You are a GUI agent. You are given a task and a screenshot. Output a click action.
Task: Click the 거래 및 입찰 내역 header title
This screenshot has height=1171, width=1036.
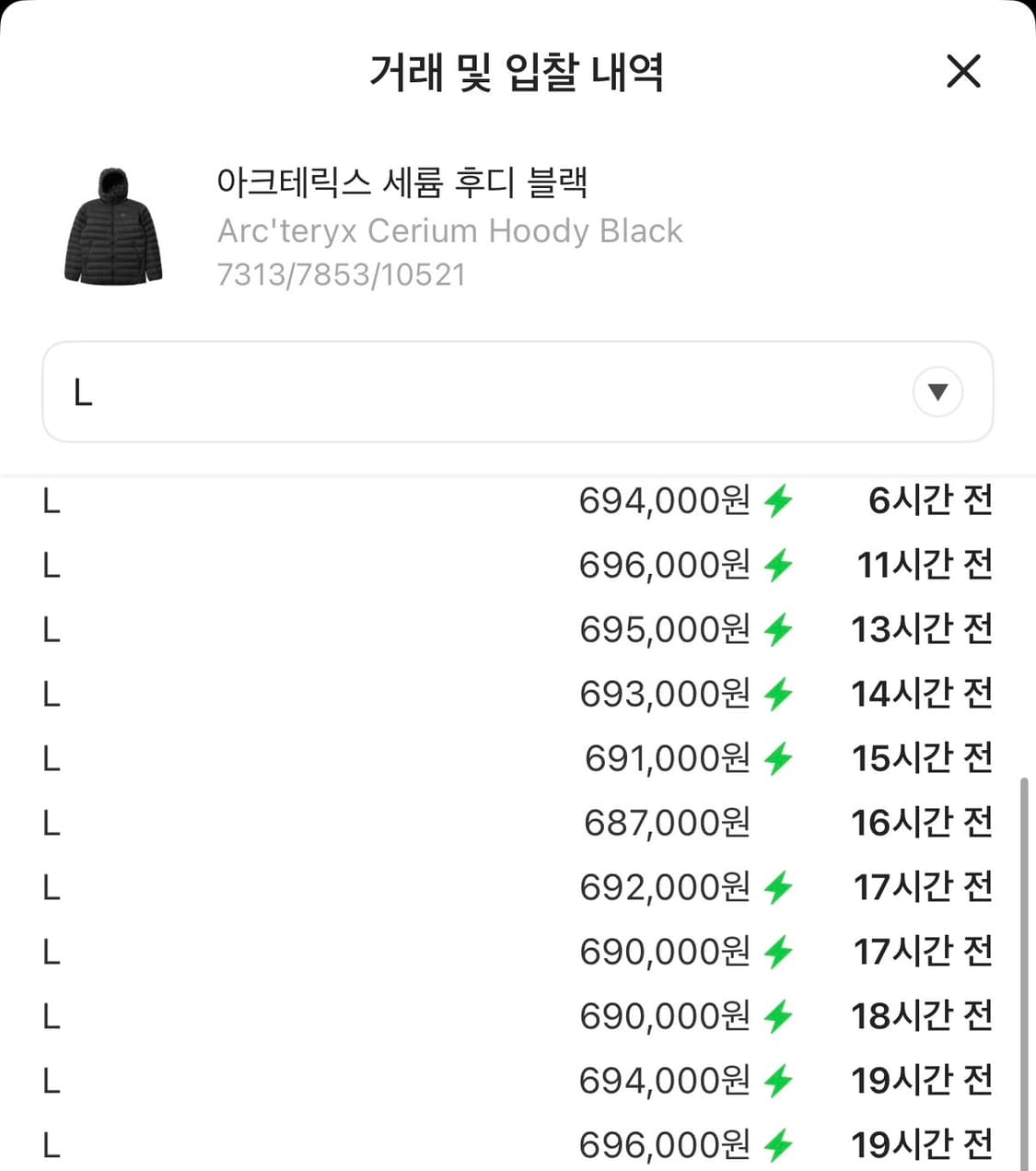(x=518, y=74)
